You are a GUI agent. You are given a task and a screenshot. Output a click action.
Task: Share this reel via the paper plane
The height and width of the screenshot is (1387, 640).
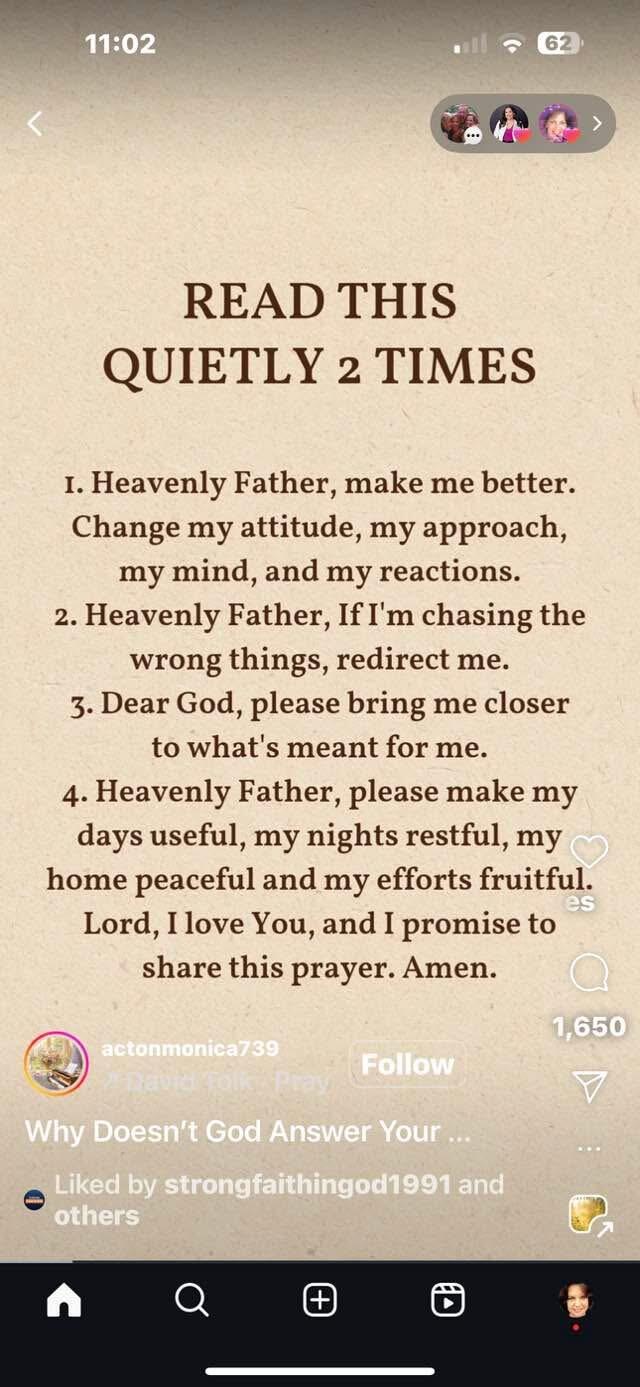coord(590,1085)
